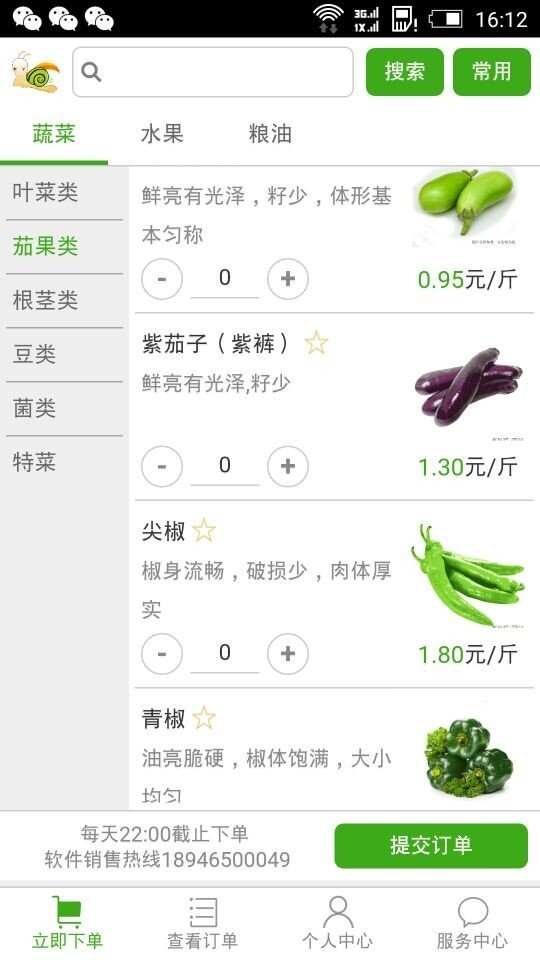540x960 pixels.
Task: Open the 服务中心 tab
Action: 472,923
